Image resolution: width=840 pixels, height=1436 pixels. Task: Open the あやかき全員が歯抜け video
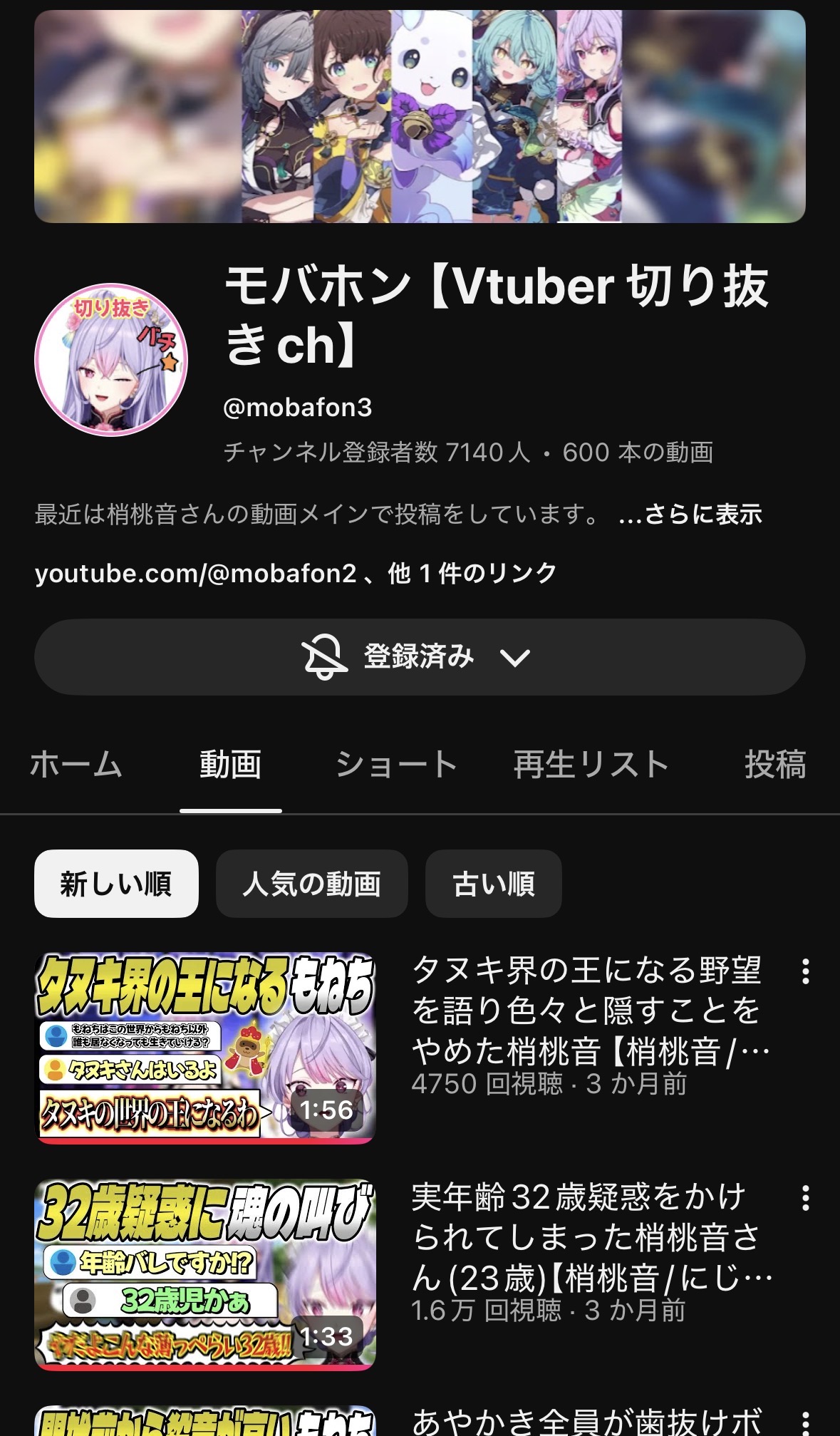pos(587,1422)
